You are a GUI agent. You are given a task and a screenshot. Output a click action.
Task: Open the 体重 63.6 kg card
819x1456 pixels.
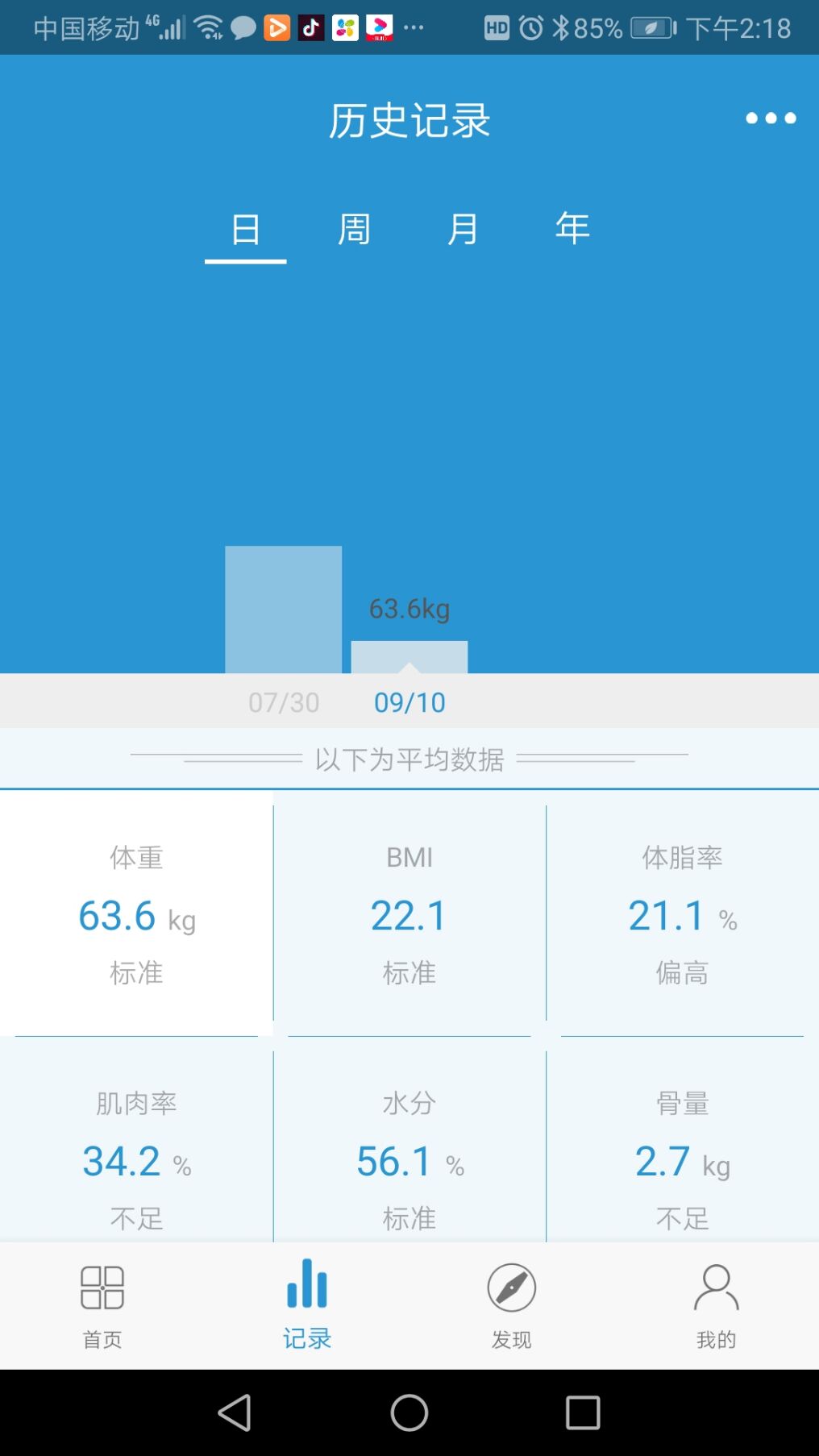click(136, 913)
